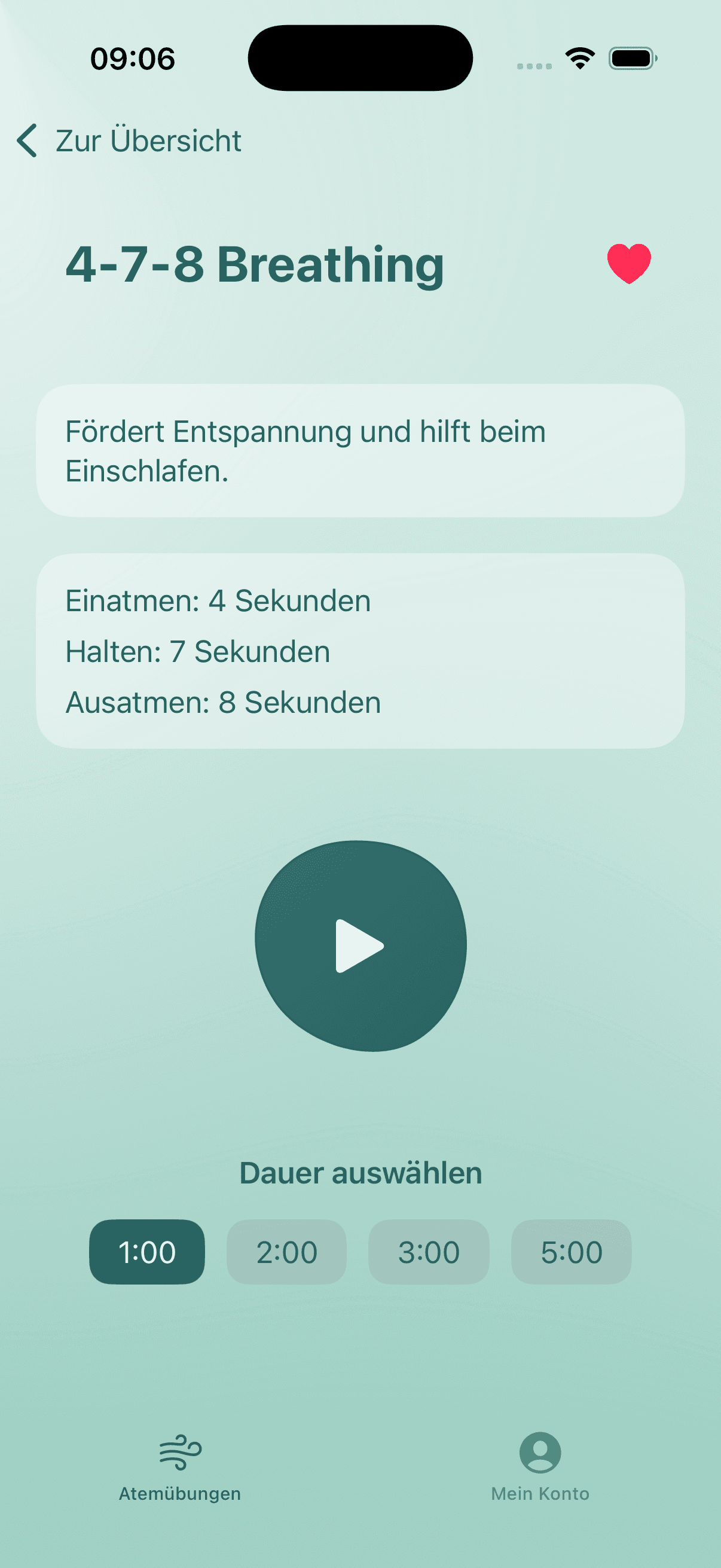Switch duration to 5:00
Image resolution: width=721 pixels, height=1568 pixels.
[571, 1252]
